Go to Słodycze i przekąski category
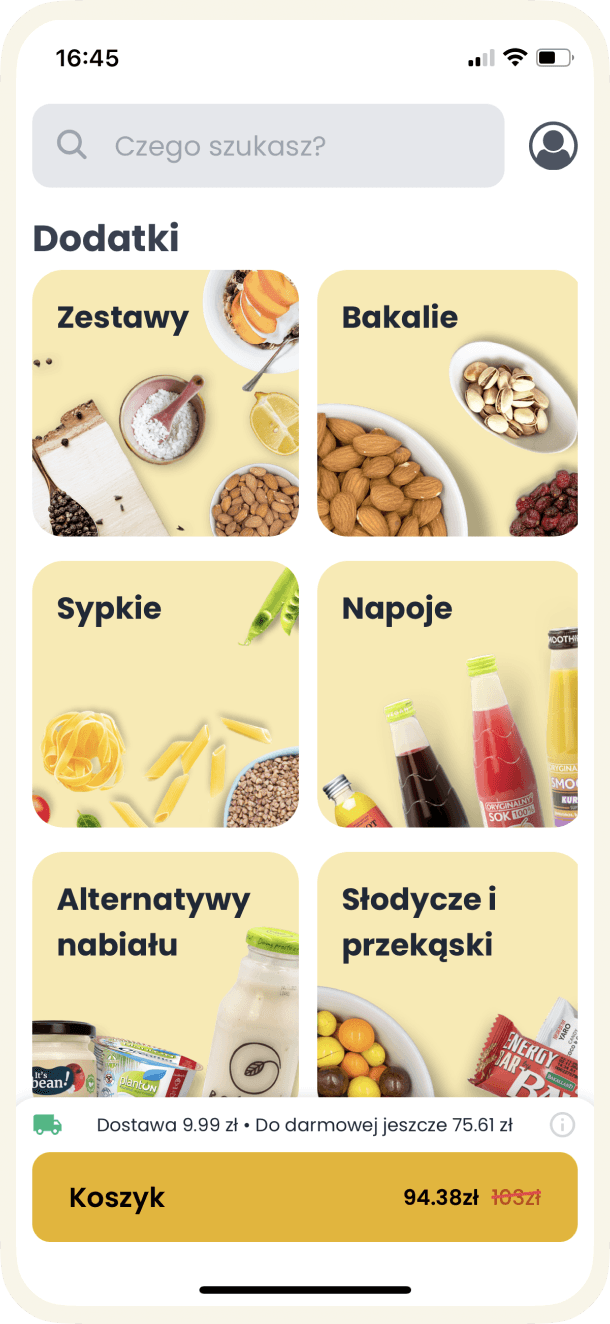 [447, 975]
